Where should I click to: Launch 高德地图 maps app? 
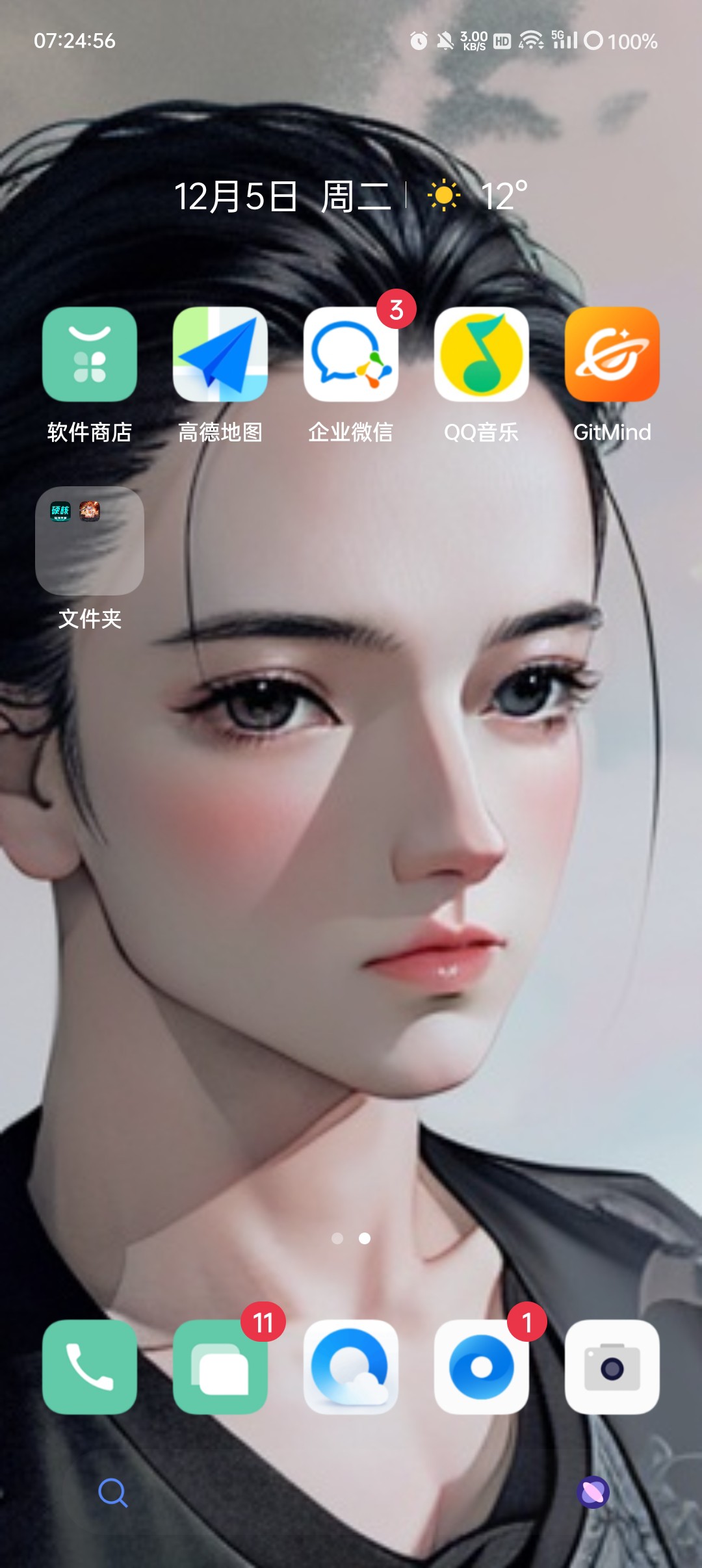pos(220,354)
